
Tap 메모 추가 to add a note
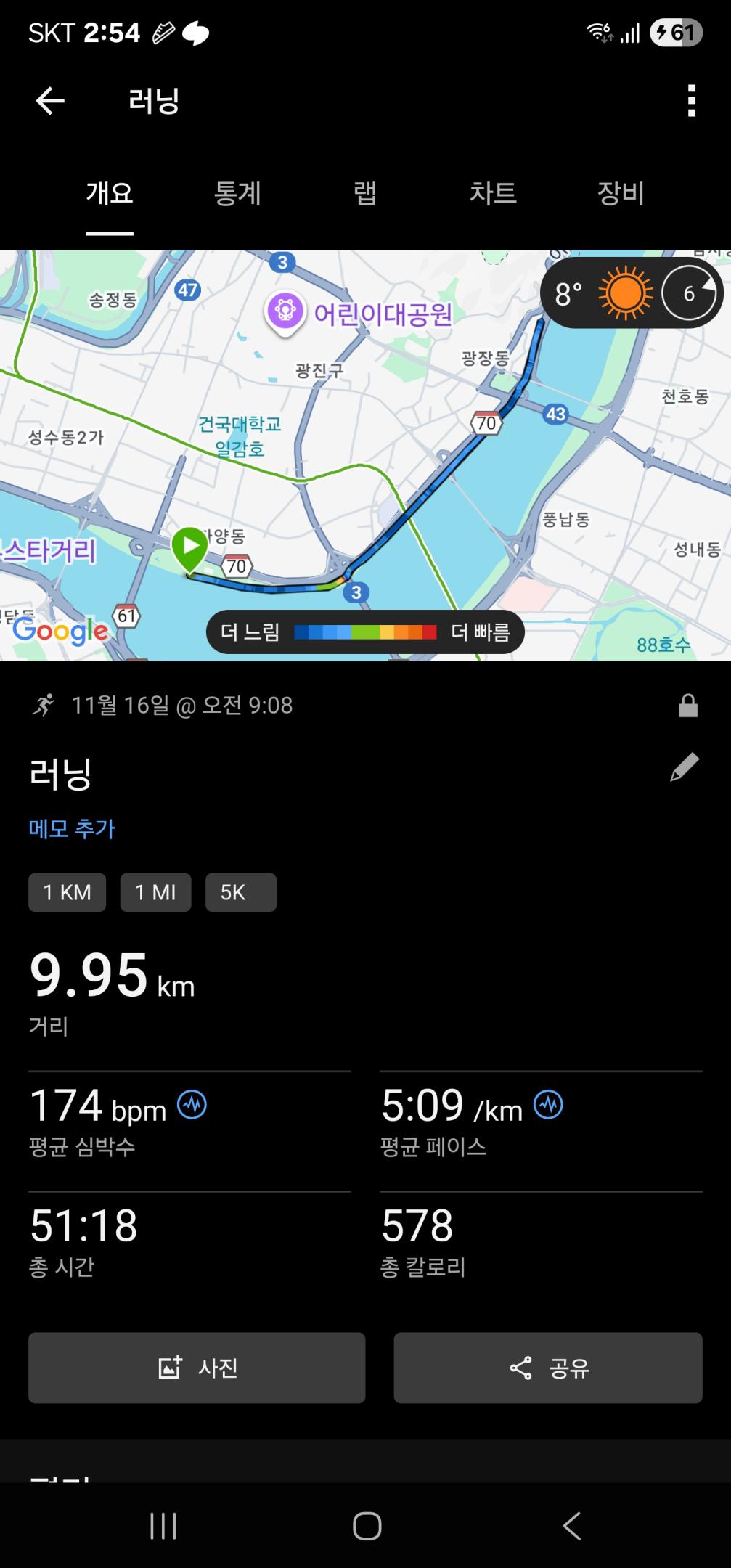click(72, 828)
